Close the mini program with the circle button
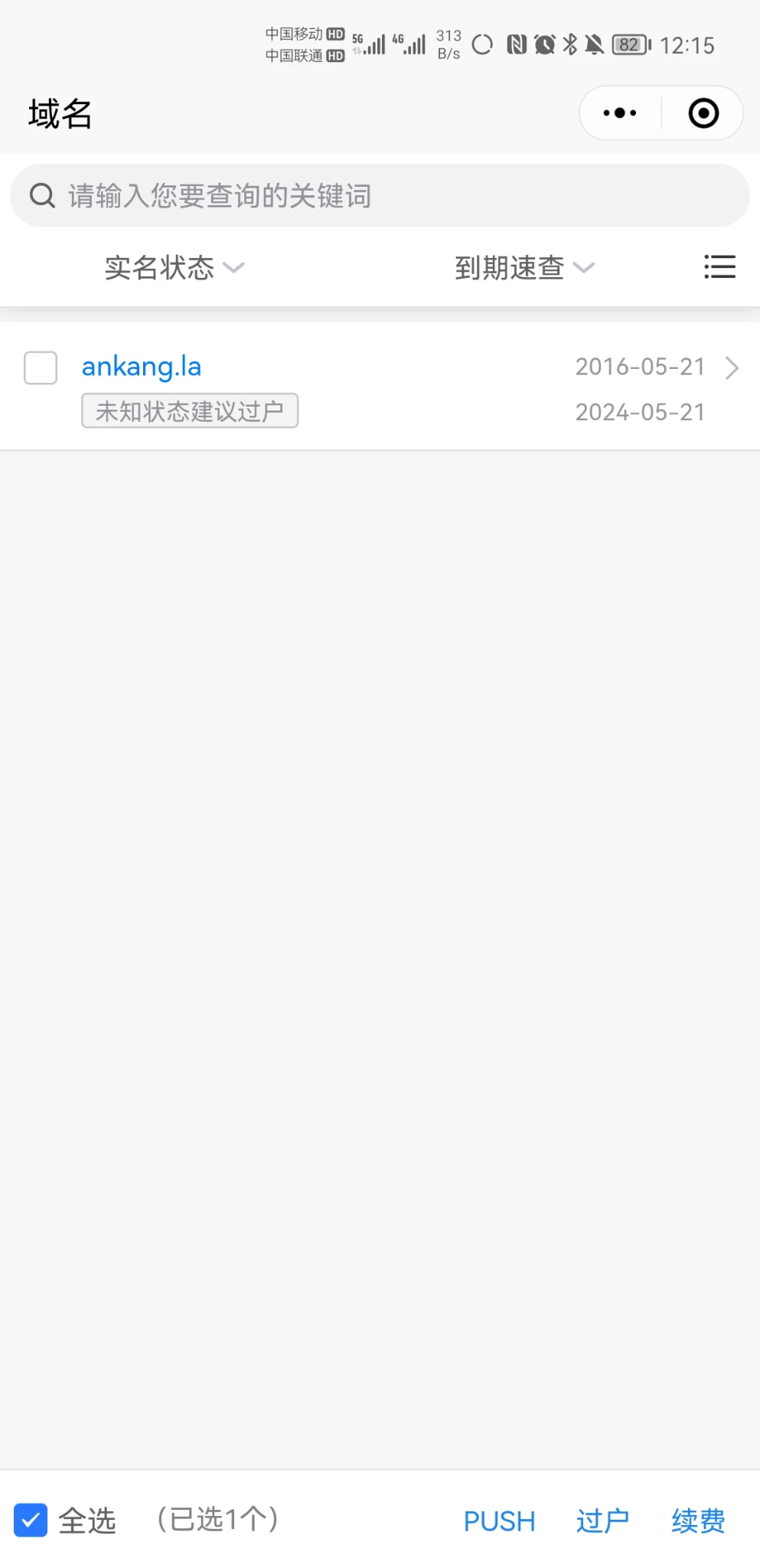760x1568 pixels. click(x=703, y=113)
